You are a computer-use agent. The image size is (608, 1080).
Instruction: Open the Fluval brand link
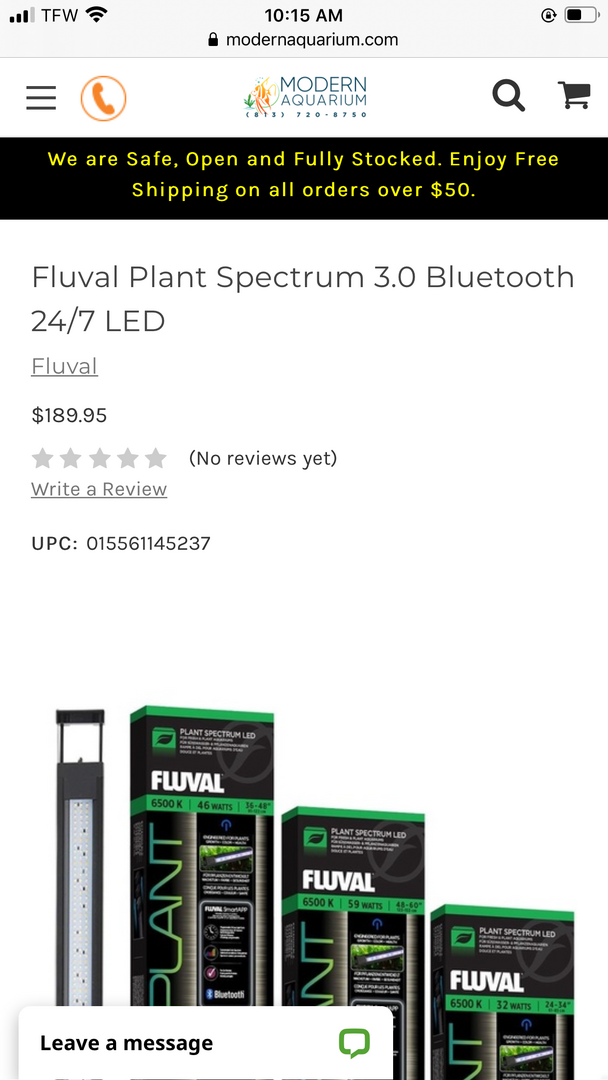(64, 366)
